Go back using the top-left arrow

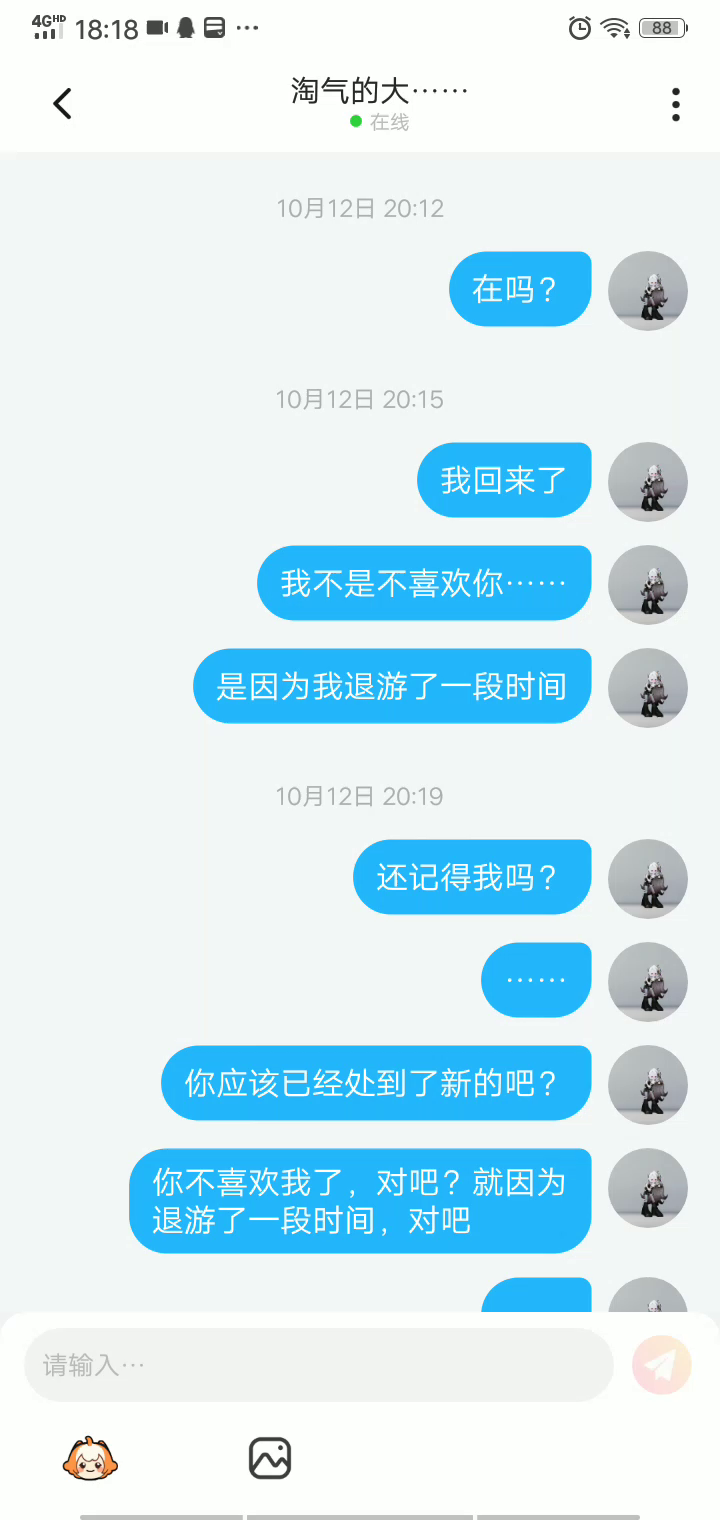(62, 103)
